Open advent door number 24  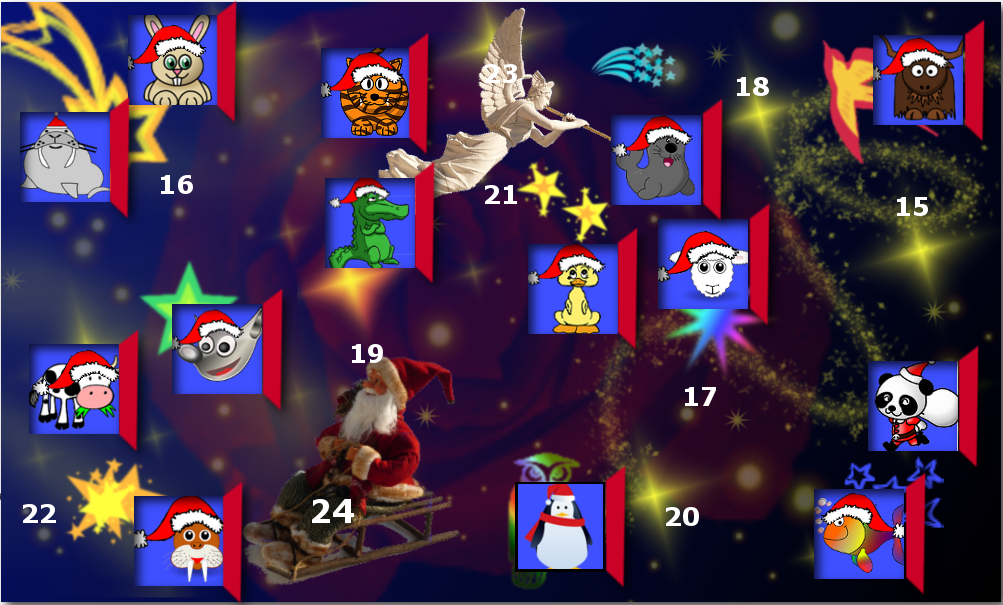coord(333,511)
